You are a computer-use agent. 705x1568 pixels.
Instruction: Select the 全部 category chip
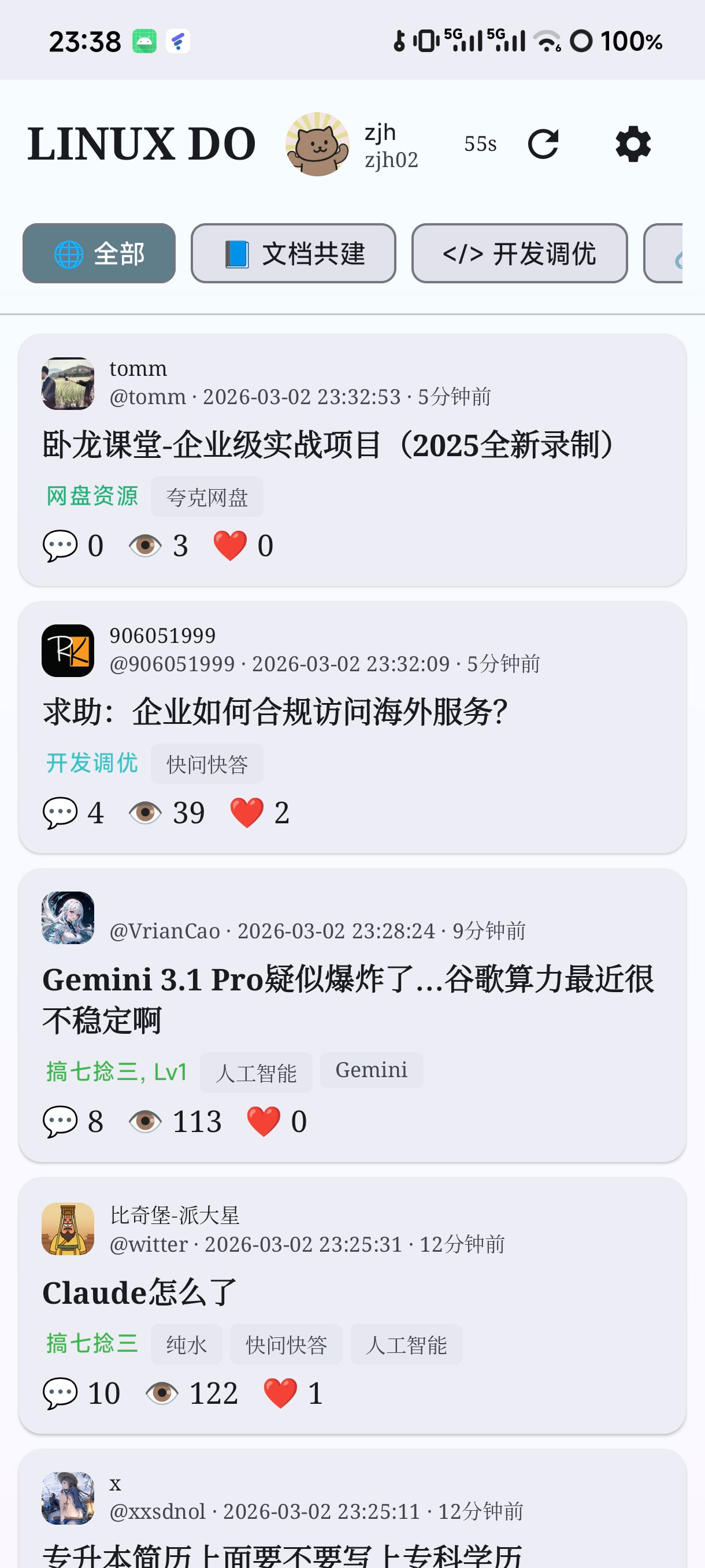pos(99,253)
